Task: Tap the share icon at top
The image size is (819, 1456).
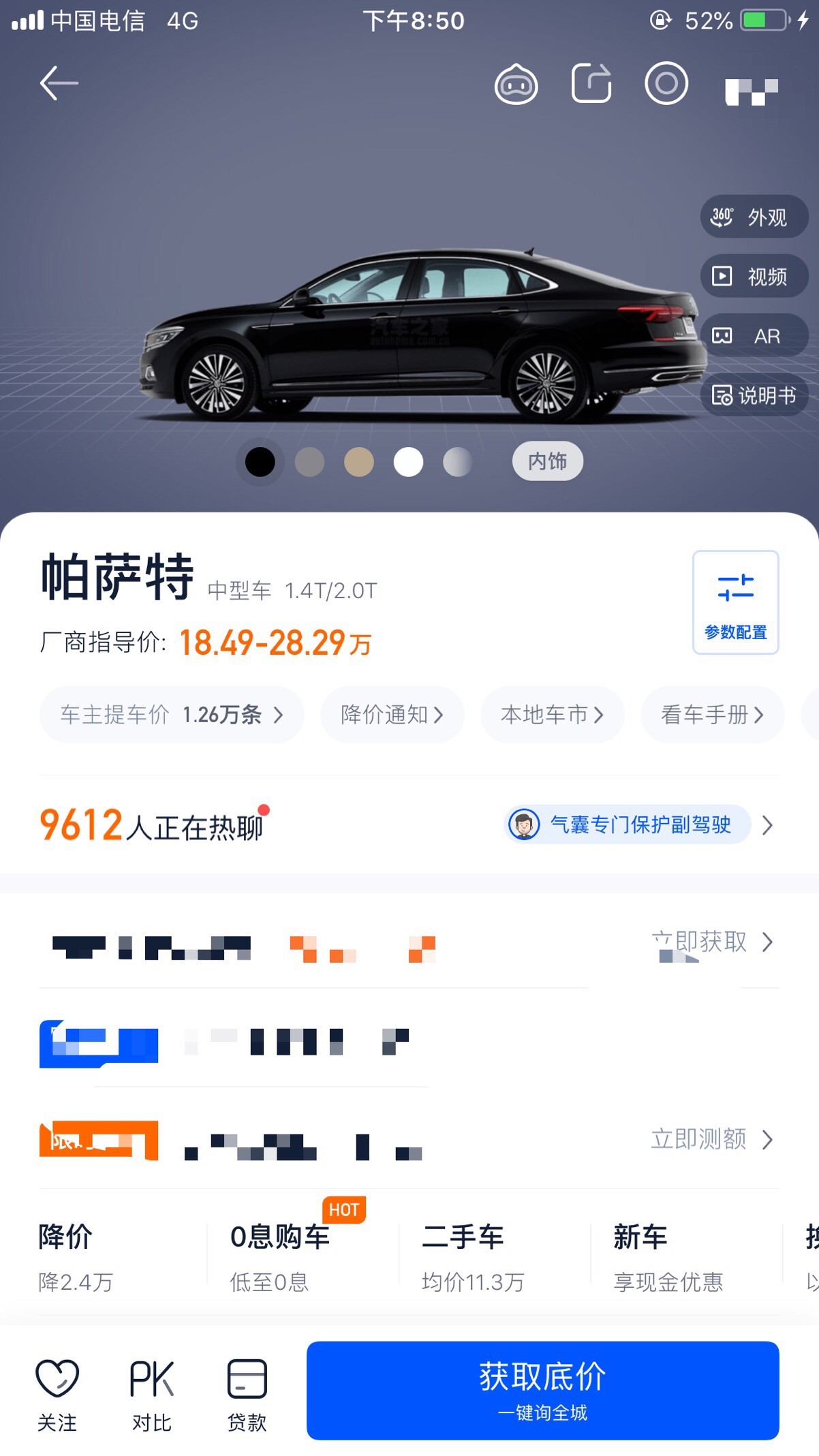Action: (591, 83)
